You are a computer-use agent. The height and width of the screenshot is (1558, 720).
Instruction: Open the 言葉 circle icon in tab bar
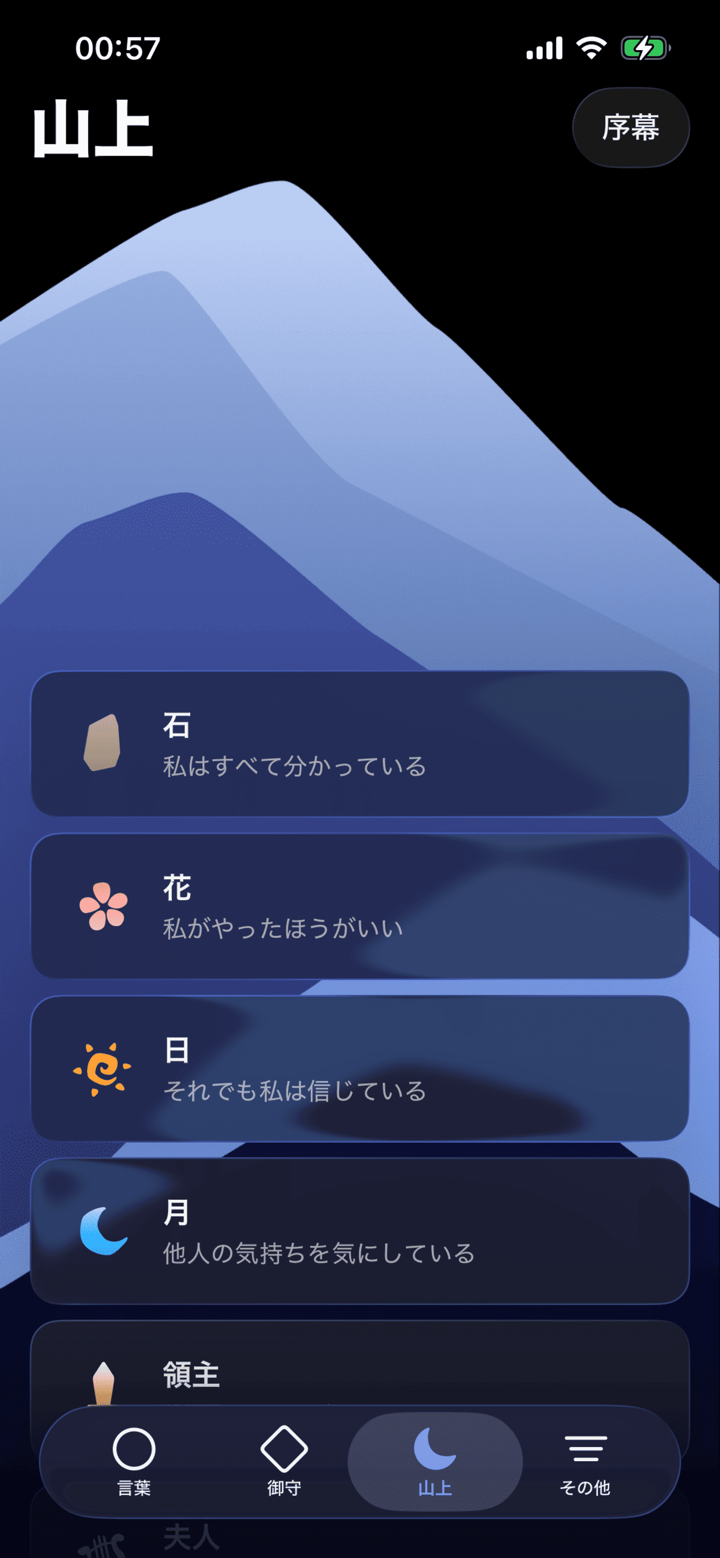[x=134, y=1447]
